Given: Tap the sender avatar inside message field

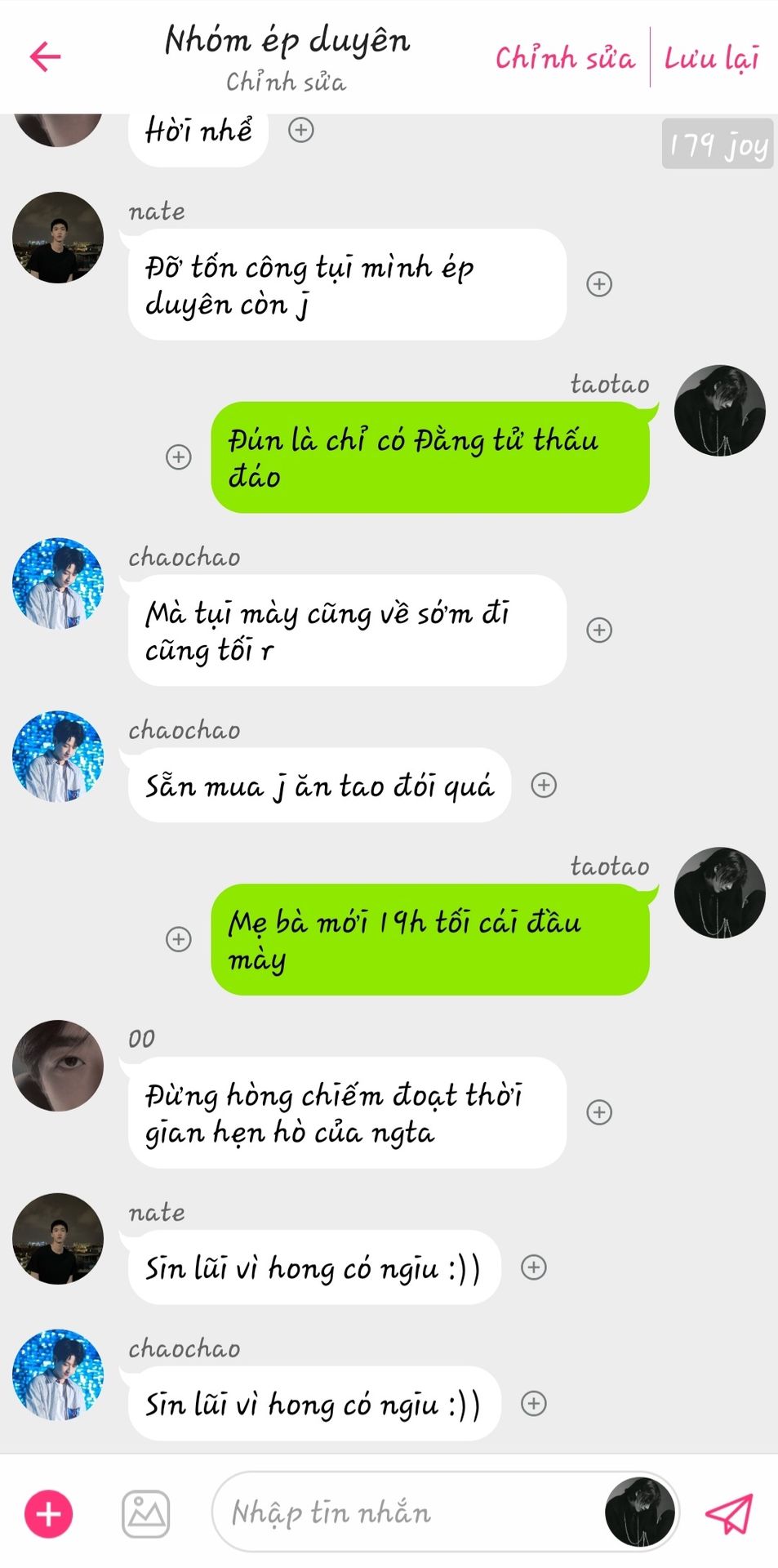Looking at the screenshot, I should [x=640, y=1512].
